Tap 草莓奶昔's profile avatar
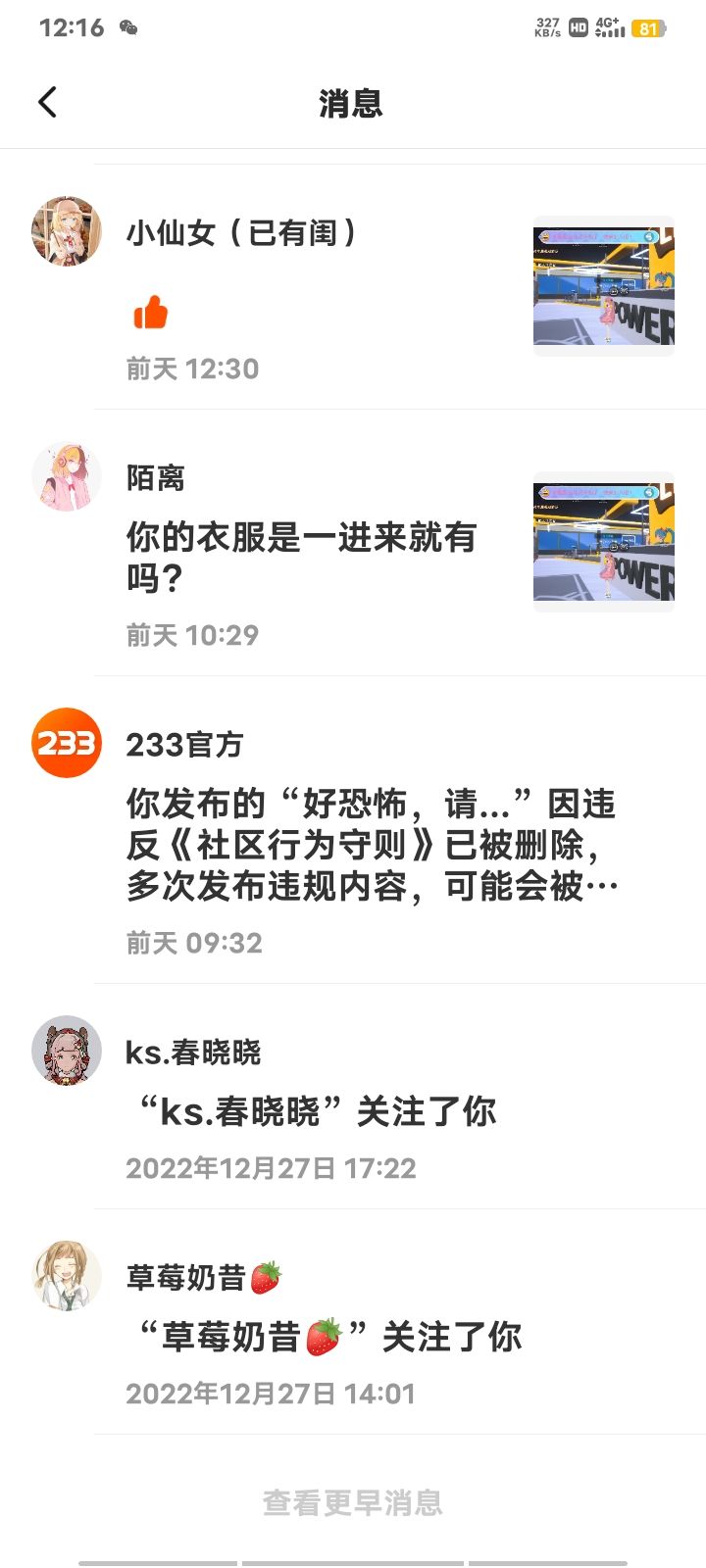 pos(67,1276)
